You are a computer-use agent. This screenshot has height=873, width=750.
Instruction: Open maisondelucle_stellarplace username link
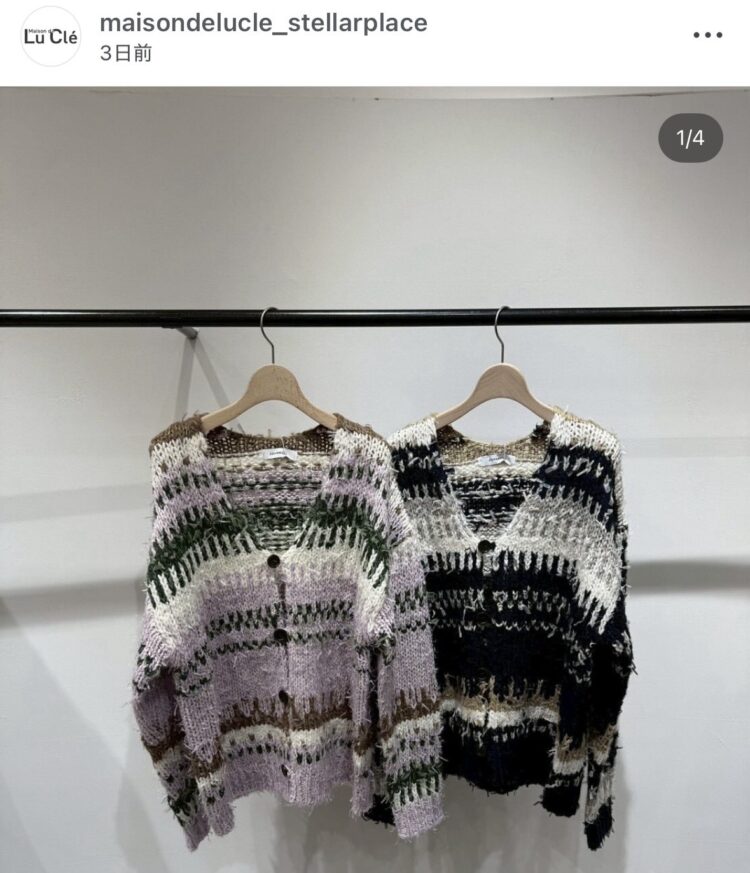264,23
